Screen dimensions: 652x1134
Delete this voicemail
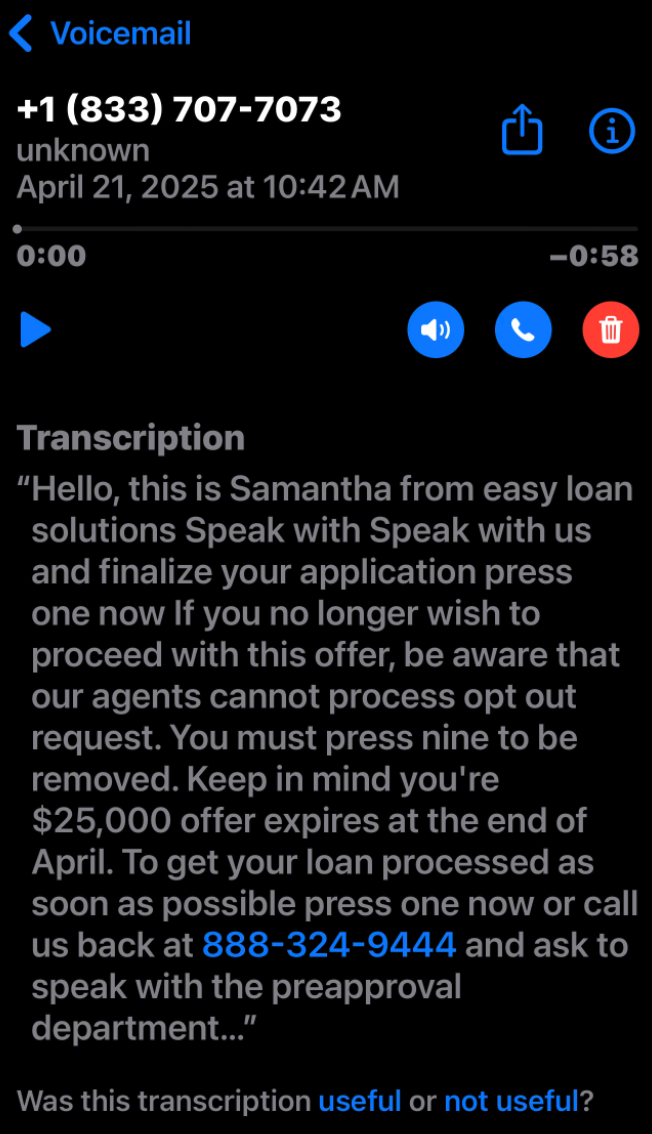click(610, 329)
